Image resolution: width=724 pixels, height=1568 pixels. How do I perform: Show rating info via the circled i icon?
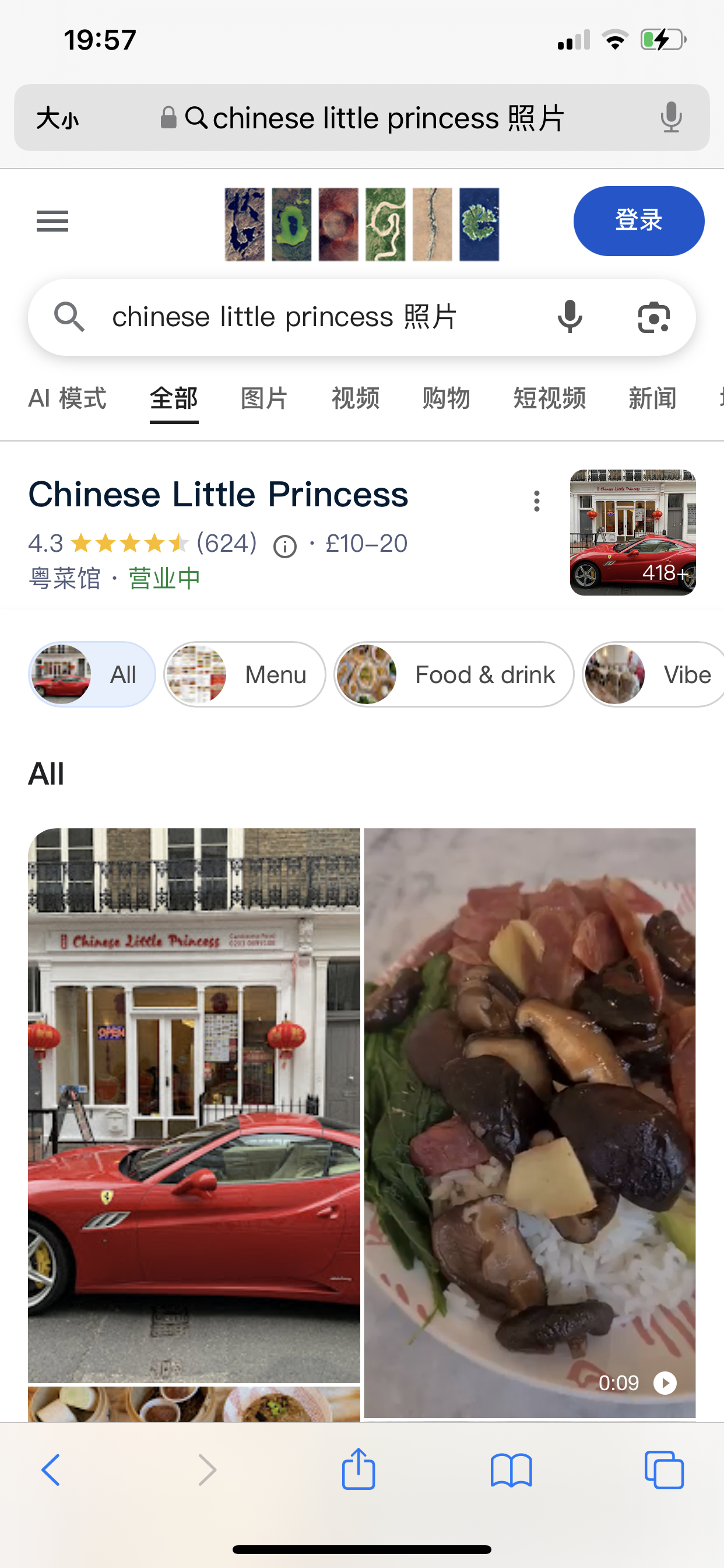click(284, 546)
